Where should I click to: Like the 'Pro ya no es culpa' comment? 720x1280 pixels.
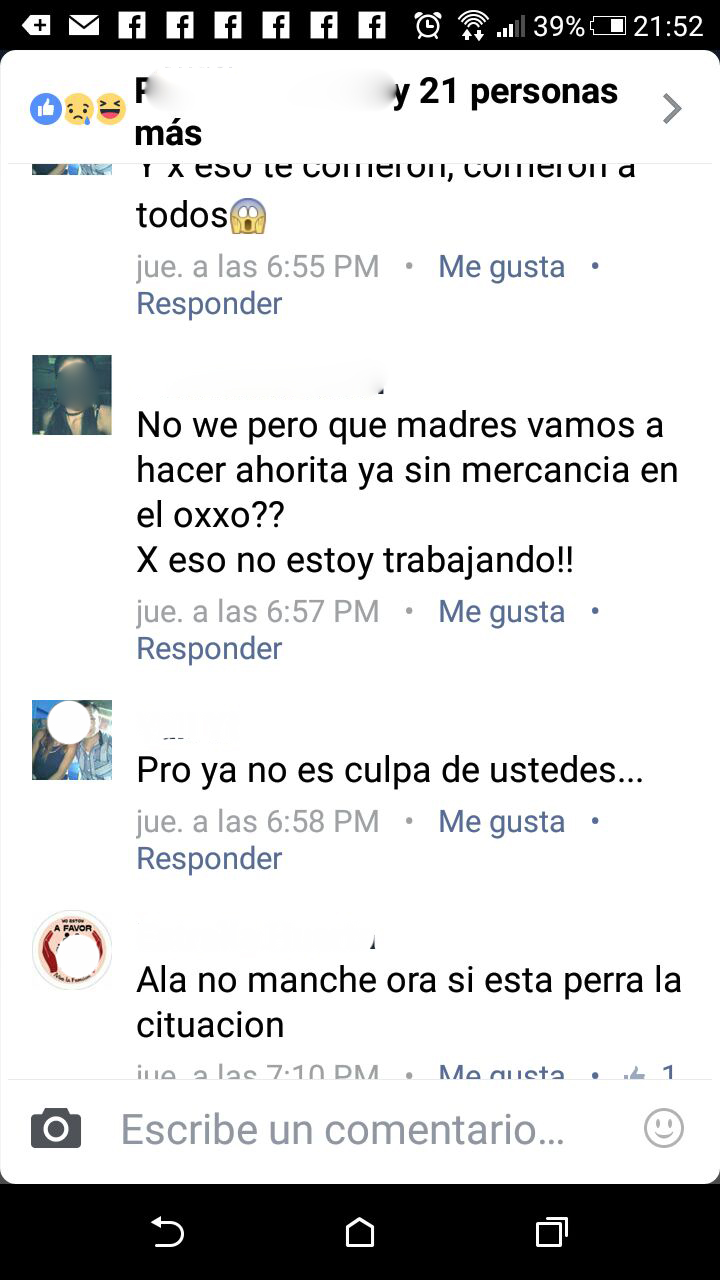(x=501, y=822)
